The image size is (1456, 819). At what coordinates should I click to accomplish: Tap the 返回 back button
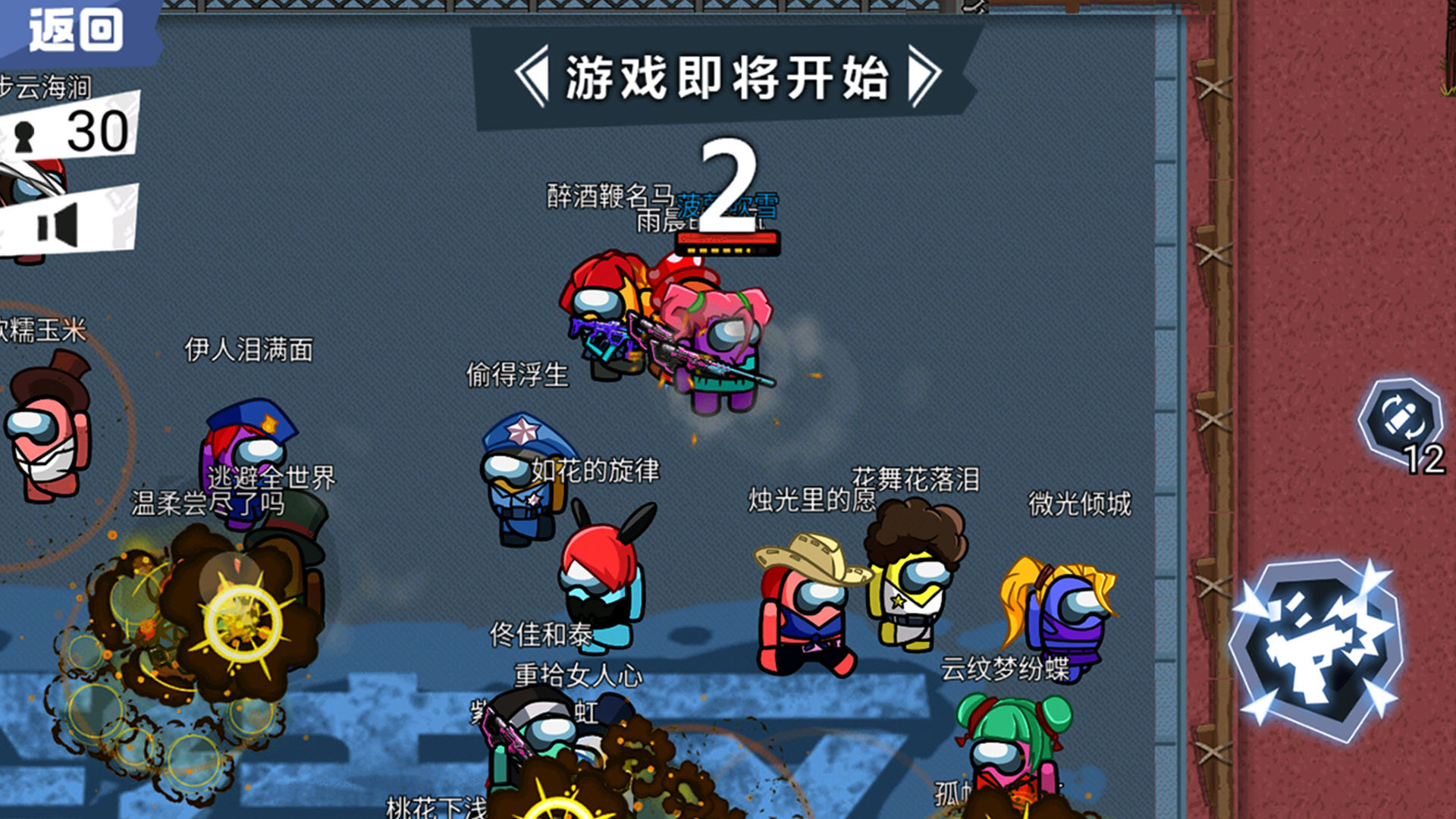coord(76,30)
